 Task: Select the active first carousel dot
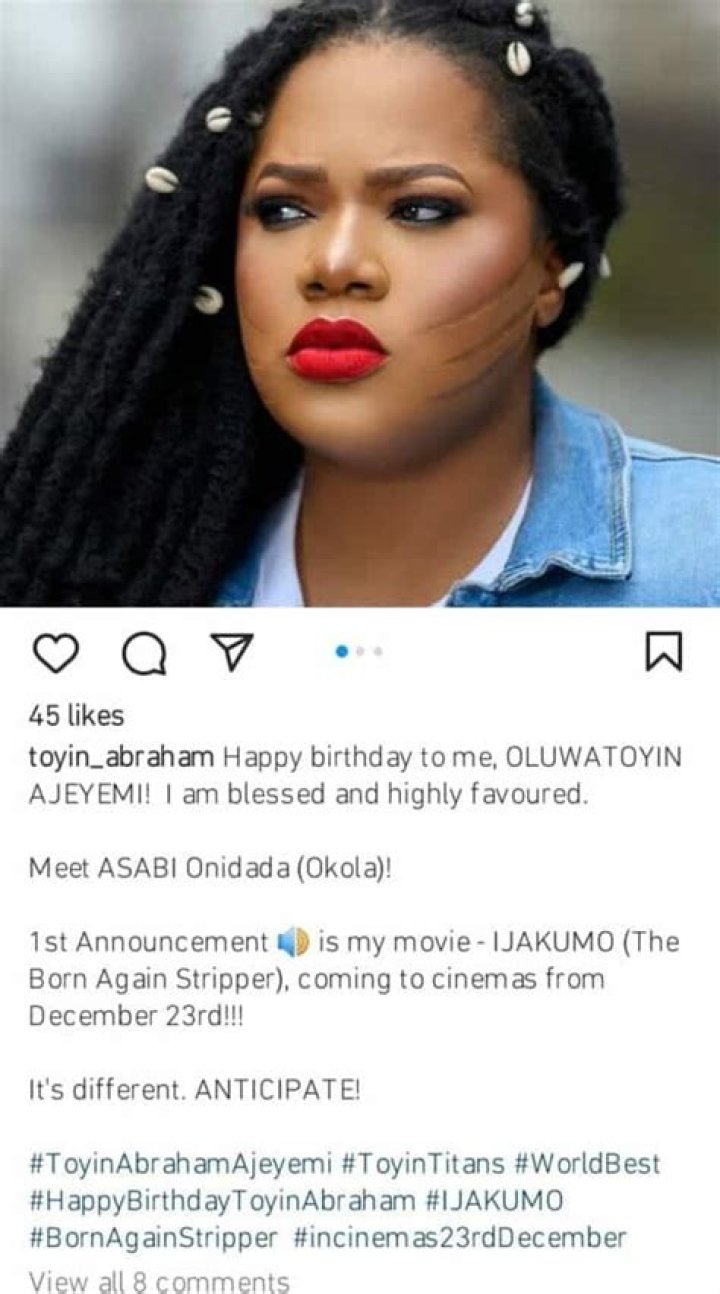(341, 651)
